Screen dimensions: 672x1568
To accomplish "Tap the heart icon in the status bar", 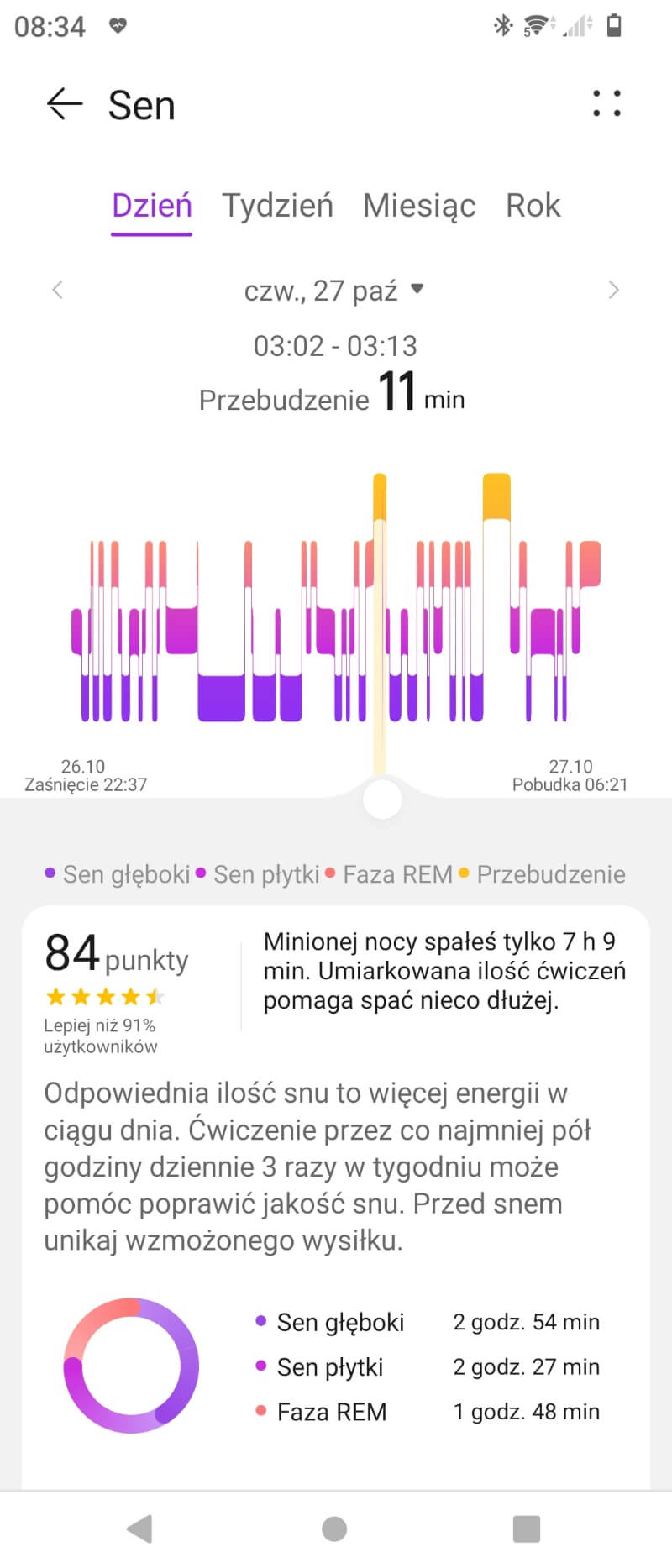I will (117, 25).
